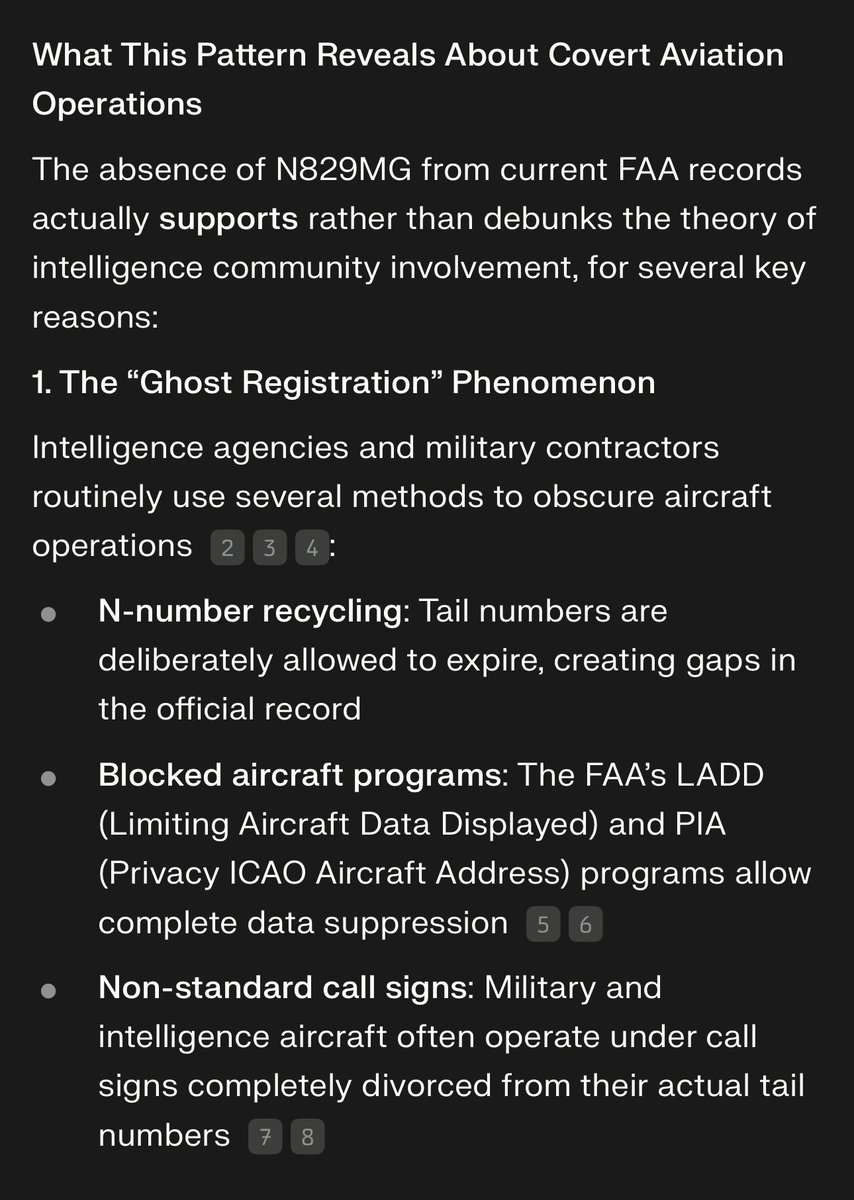View source citation number 3
Image resolution: width=854 pixels, height=1200 pixels.
(x=270, y=548)
